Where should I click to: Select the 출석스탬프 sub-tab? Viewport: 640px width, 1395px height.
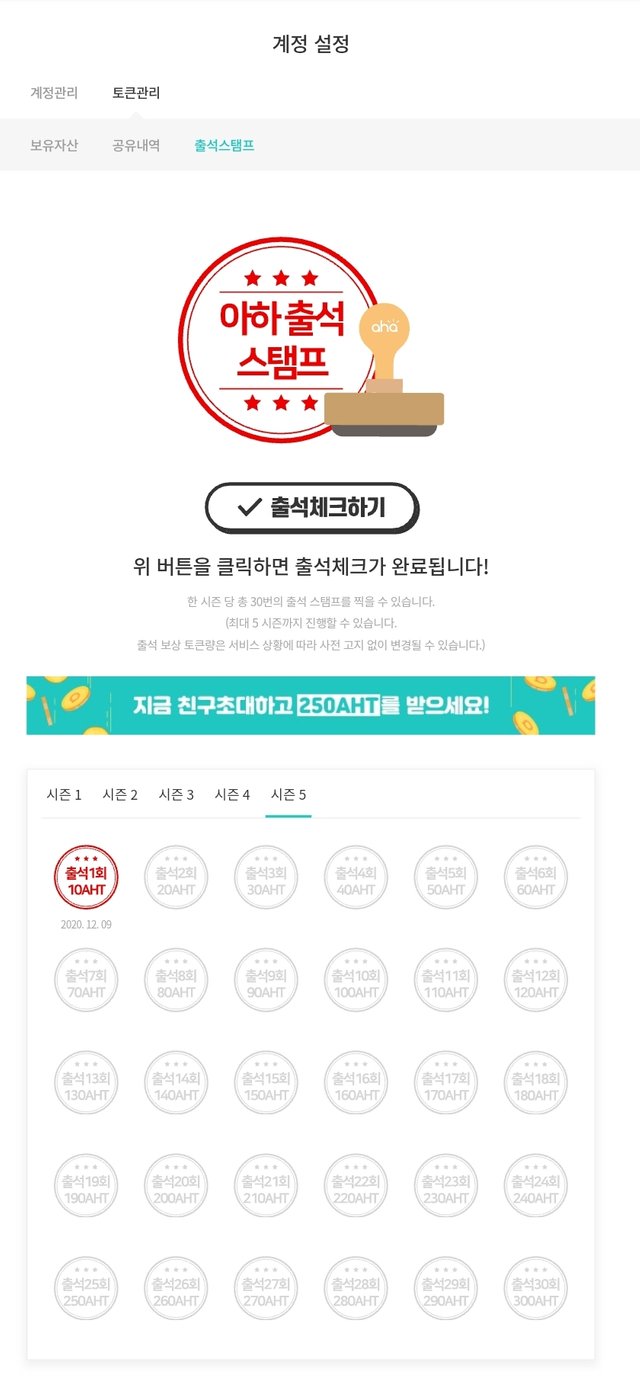click(x=224, y=145)
